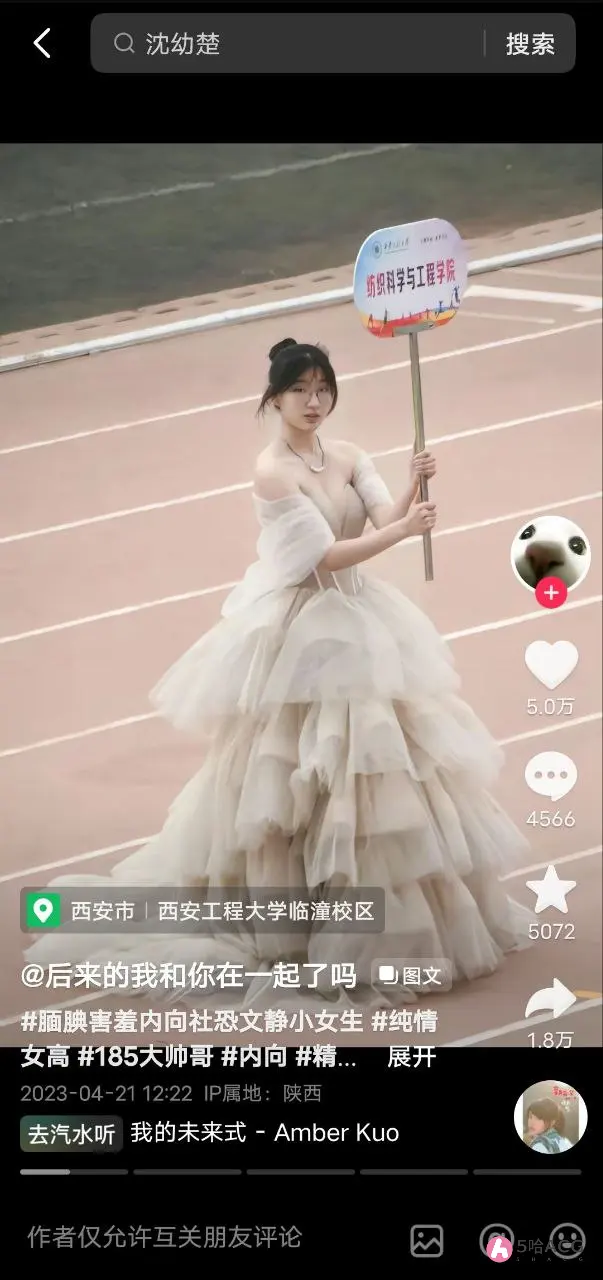Tap the 搜索 button
The height and width of the screenshot is (1280, 603).
(530, 44)
